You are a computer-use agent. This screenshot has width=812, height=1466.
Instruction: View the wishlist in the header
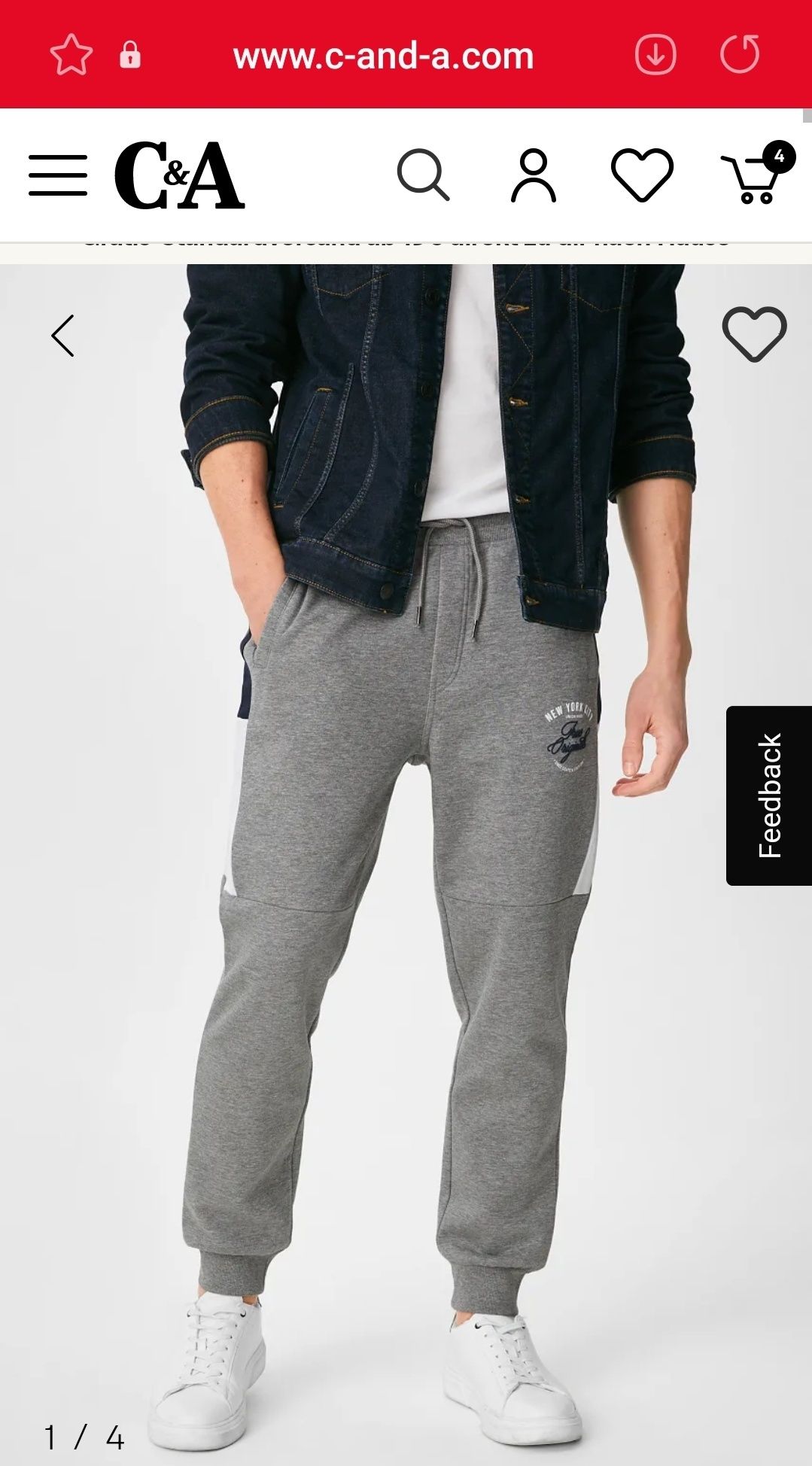[642, 175]
